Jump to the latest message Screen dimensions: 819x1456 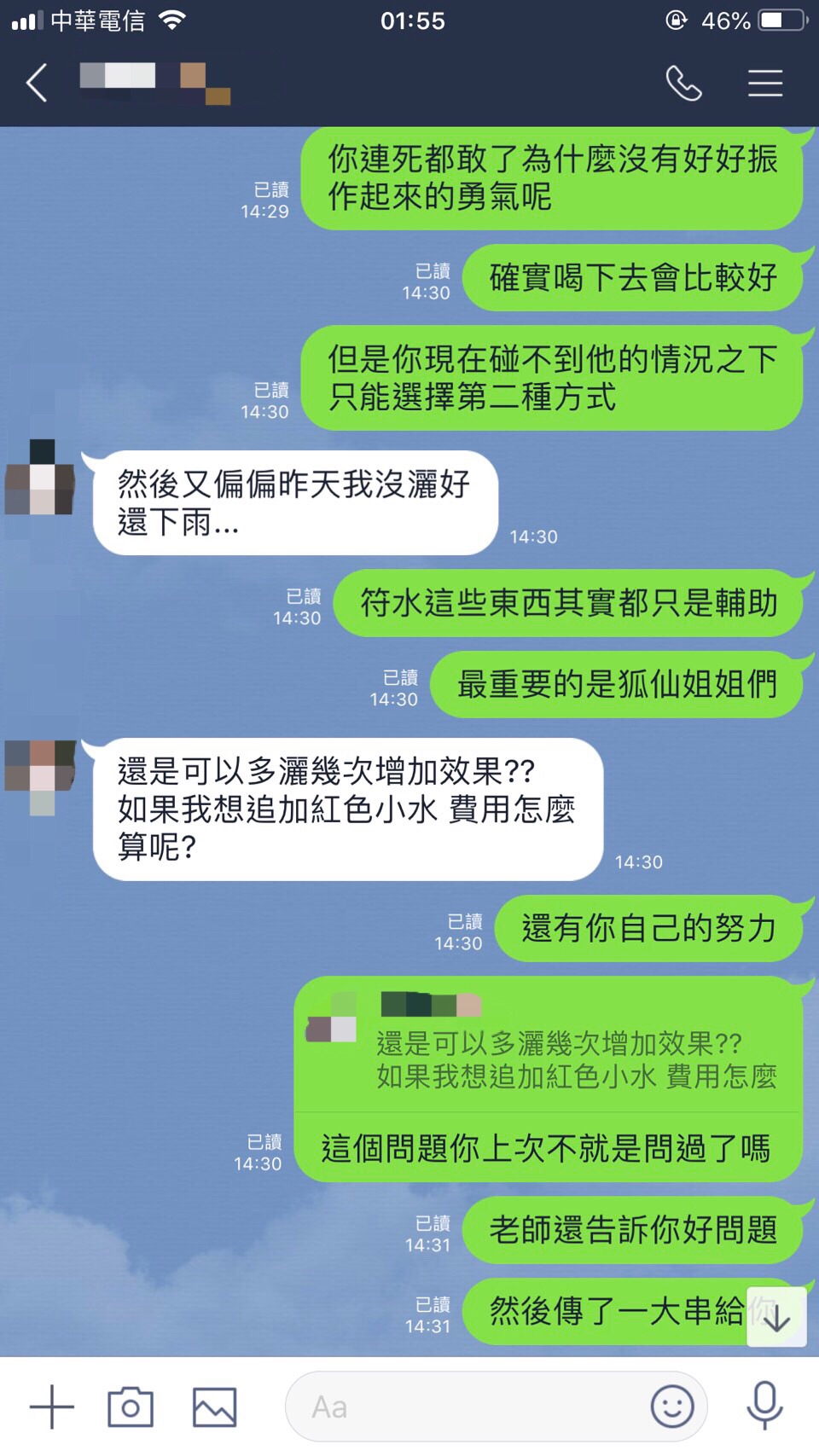pyautogui.click(x=776, y=1318)
